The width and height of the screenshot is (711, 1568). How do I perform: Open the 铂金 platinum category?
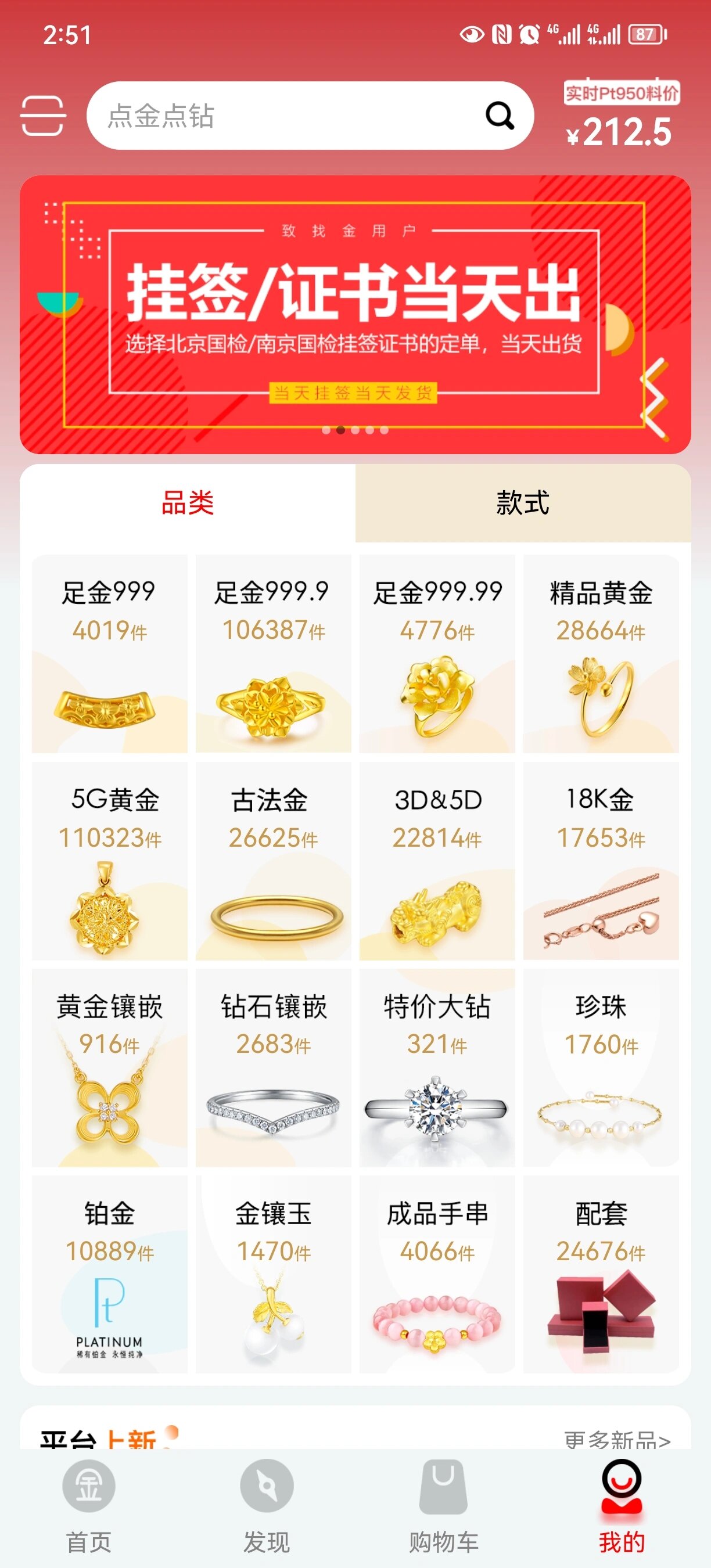click(x=110, y=1275)
